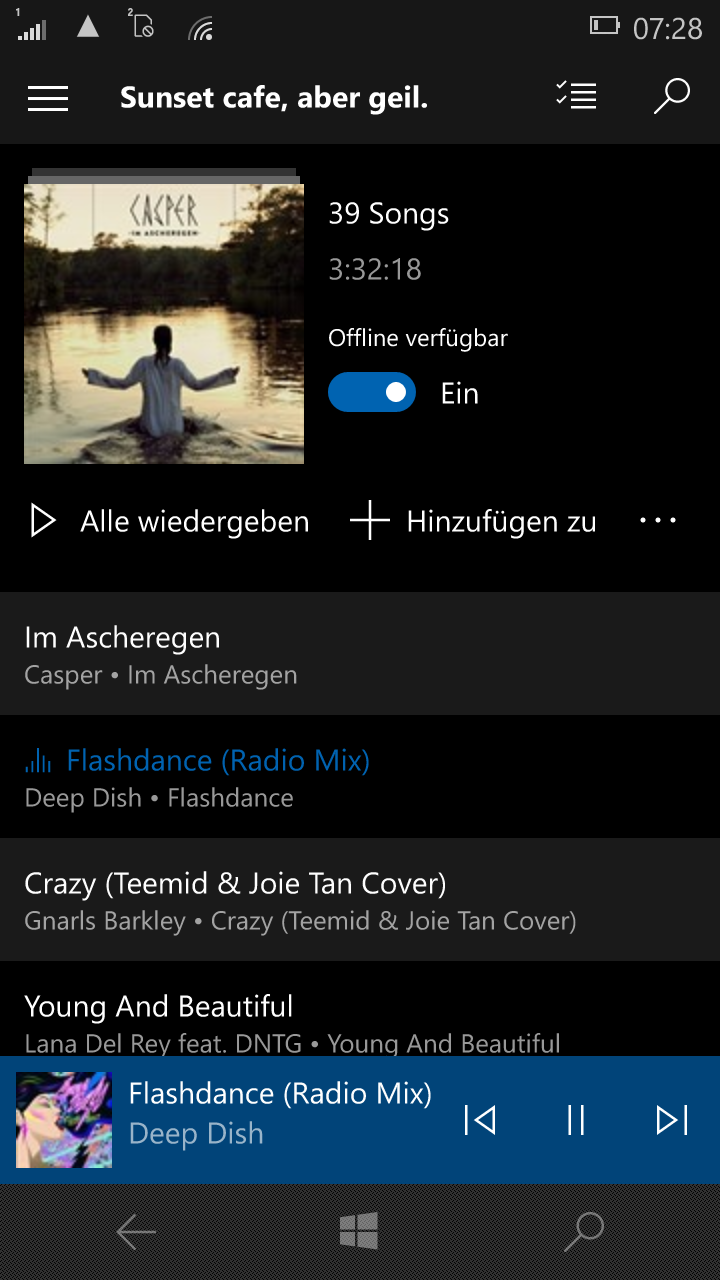Tap the Windows home button
The width and height of the screenshot is (720, 1280).
coord(359,1231)
